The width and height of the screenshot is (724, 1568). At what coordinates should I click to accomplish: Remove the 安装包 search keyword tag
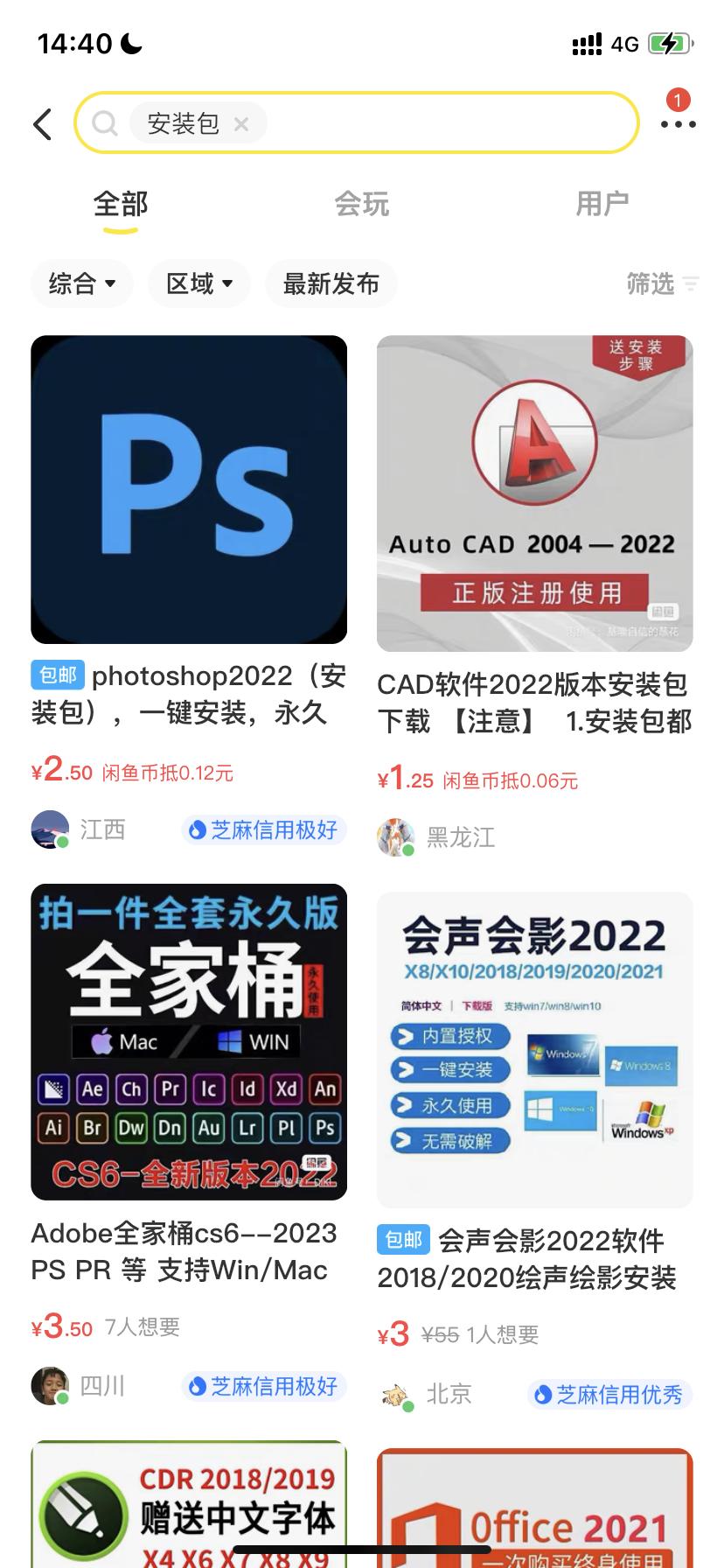240,122
